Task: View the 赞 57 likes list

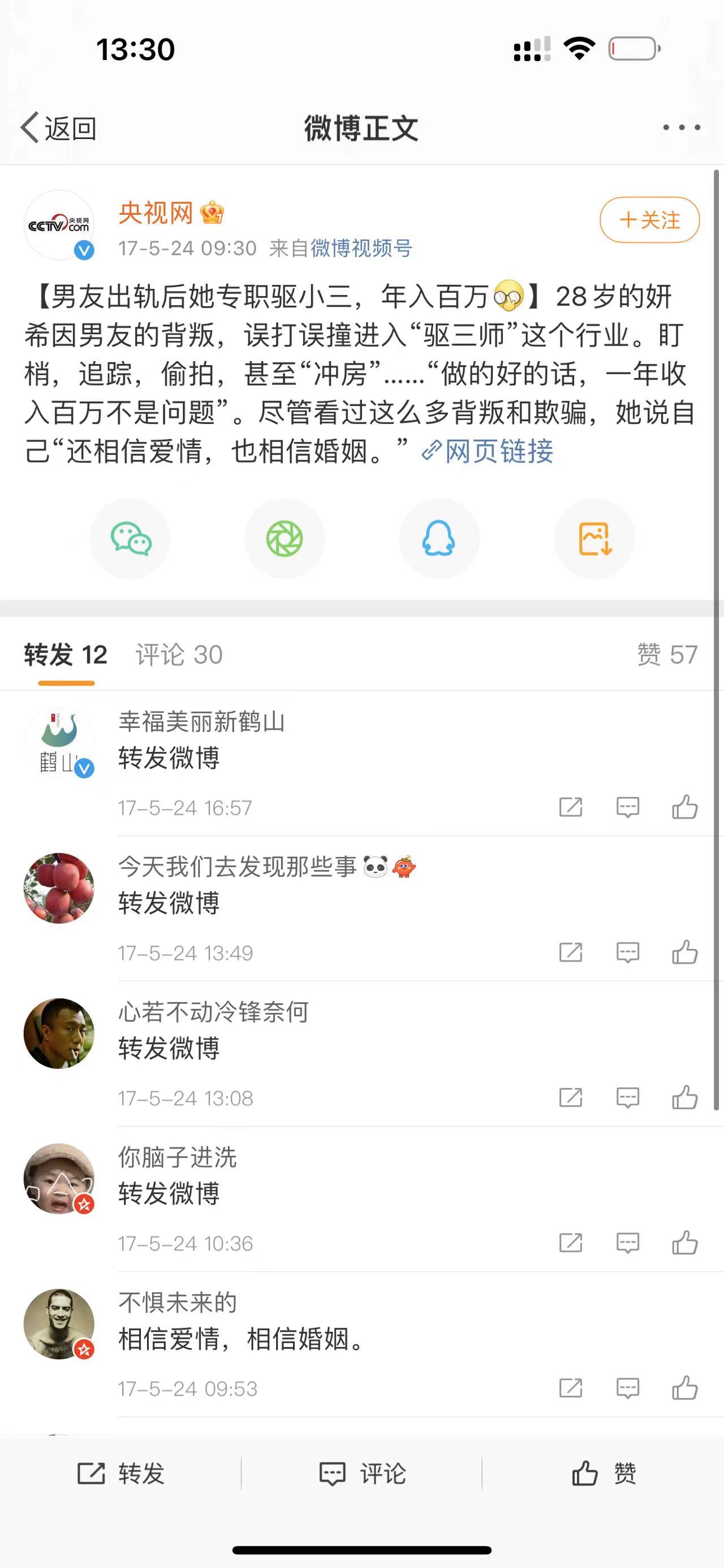Action: (667, 655)
